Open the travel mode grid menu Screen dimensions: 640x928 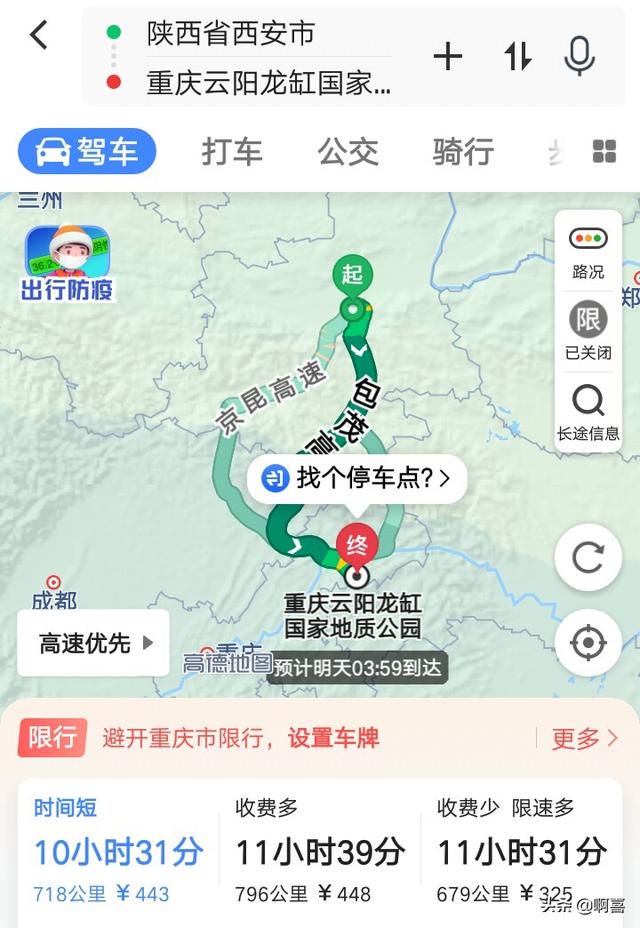(604, 152)
